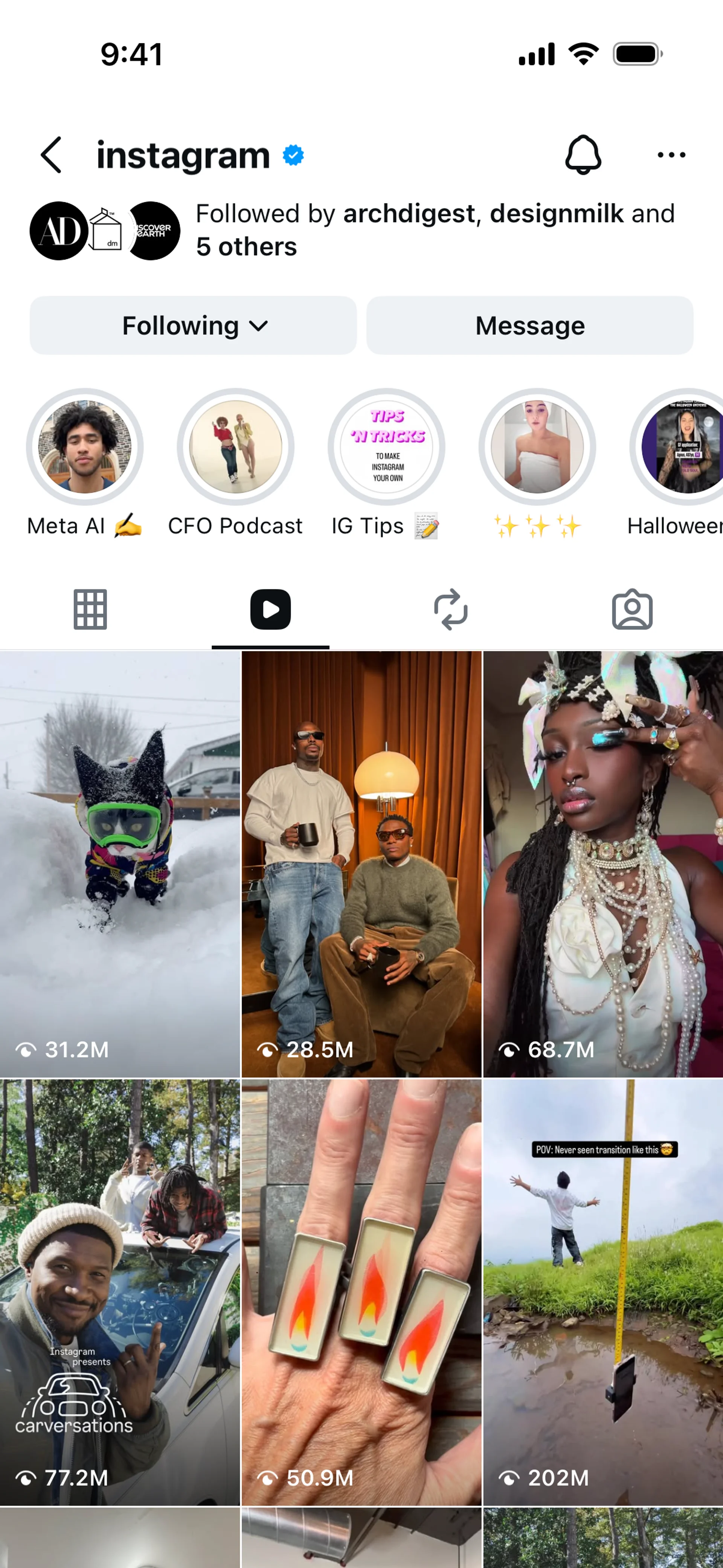Open the sparkles story highlight
This screenshot has width=723, height=1568.
[x=537, y=448]
